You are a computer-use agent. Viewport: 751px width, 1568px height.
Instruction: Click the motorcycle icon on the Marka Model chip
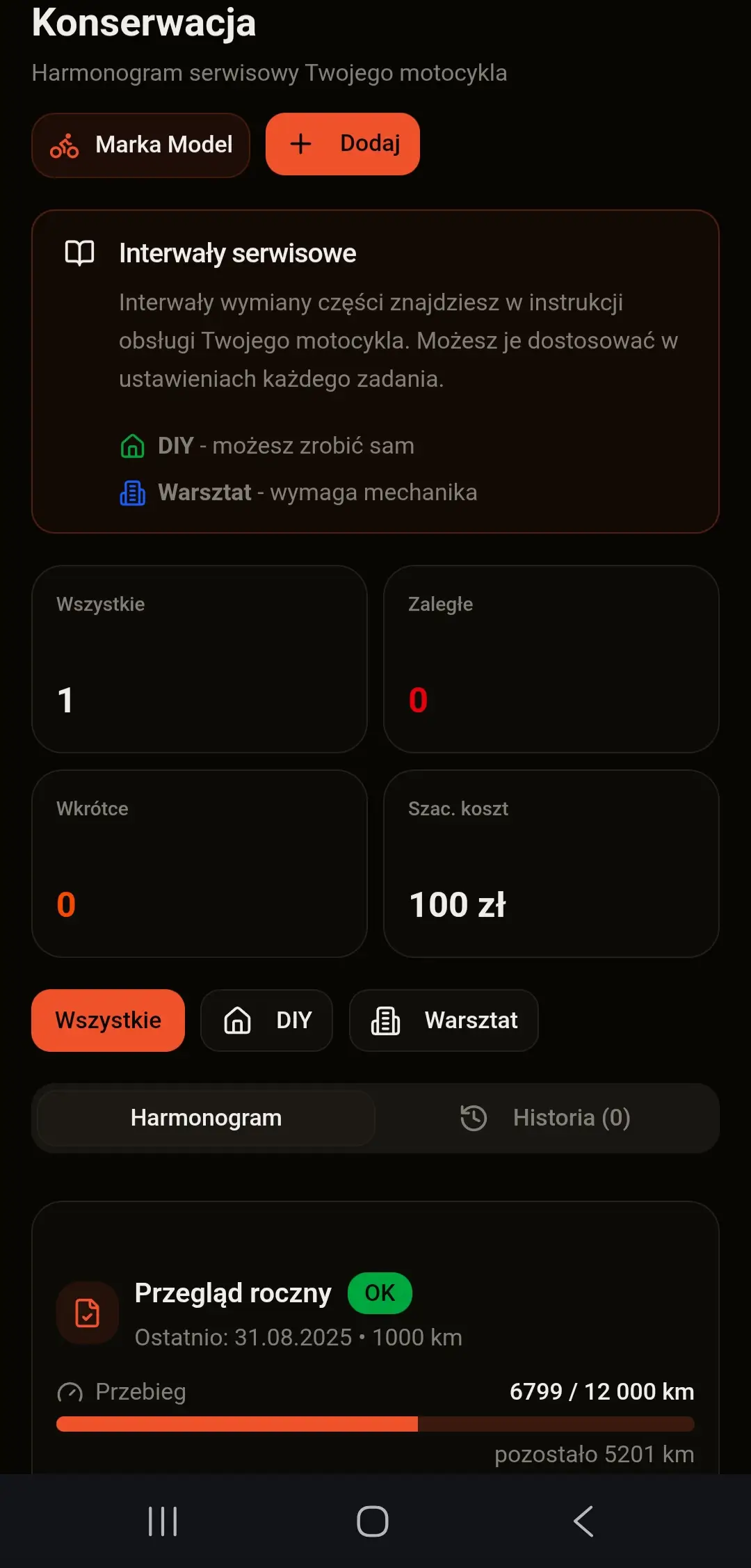tap(65, 145)
